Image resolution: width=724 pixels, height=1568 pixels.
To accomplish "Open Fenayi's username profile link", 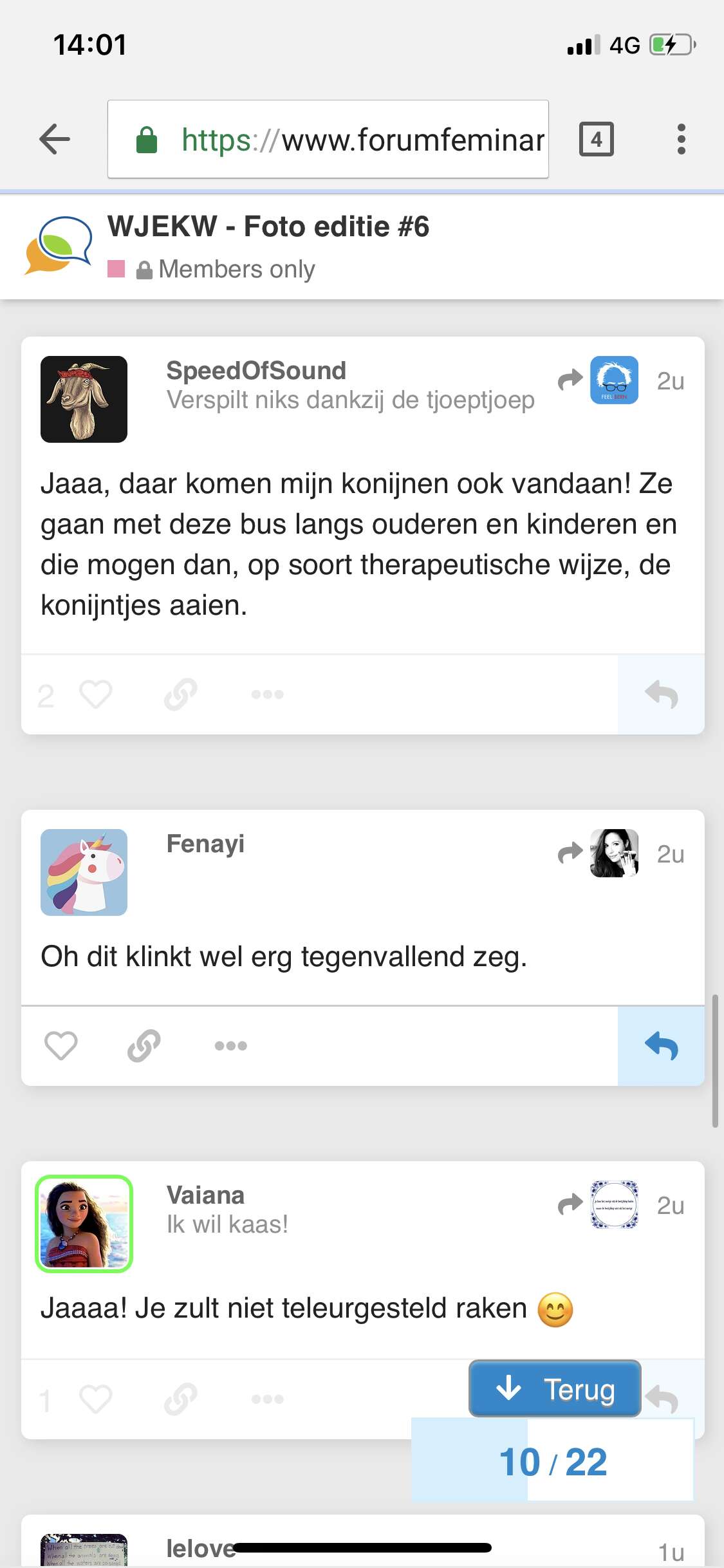I will click(x=205, y=843).
